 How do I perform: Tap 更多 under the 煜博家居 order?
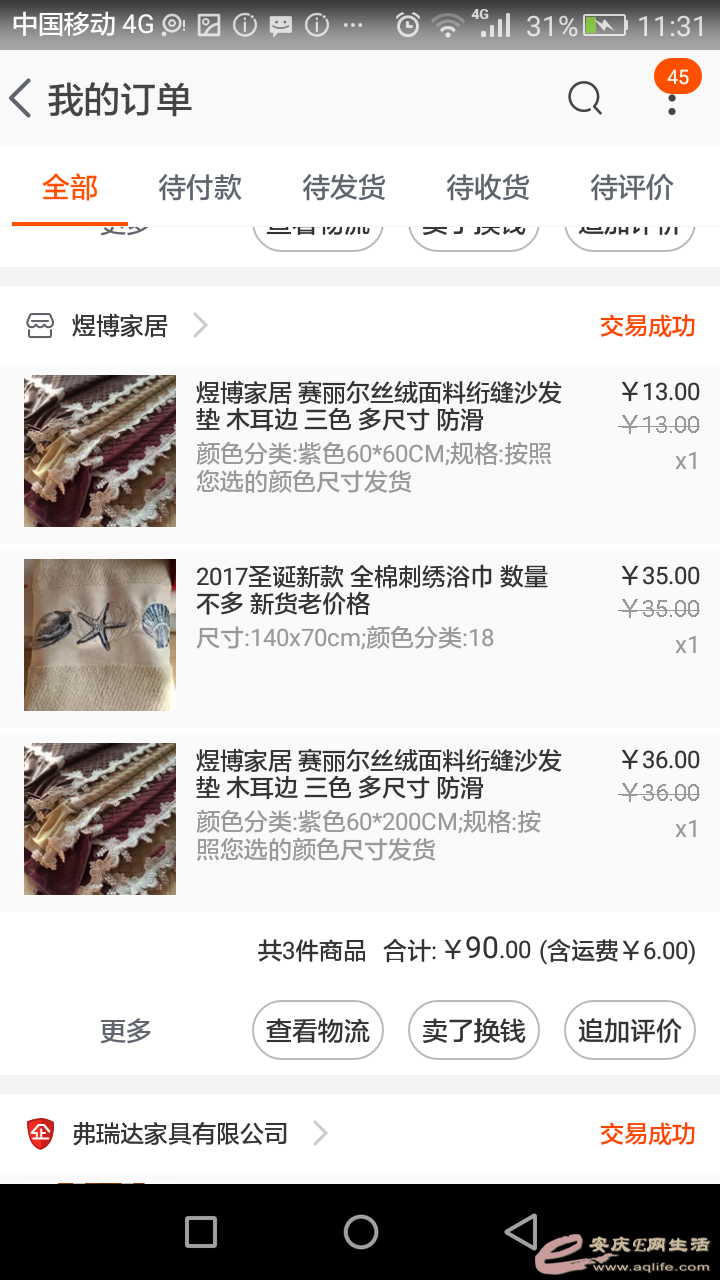[x=125, y=1031]
